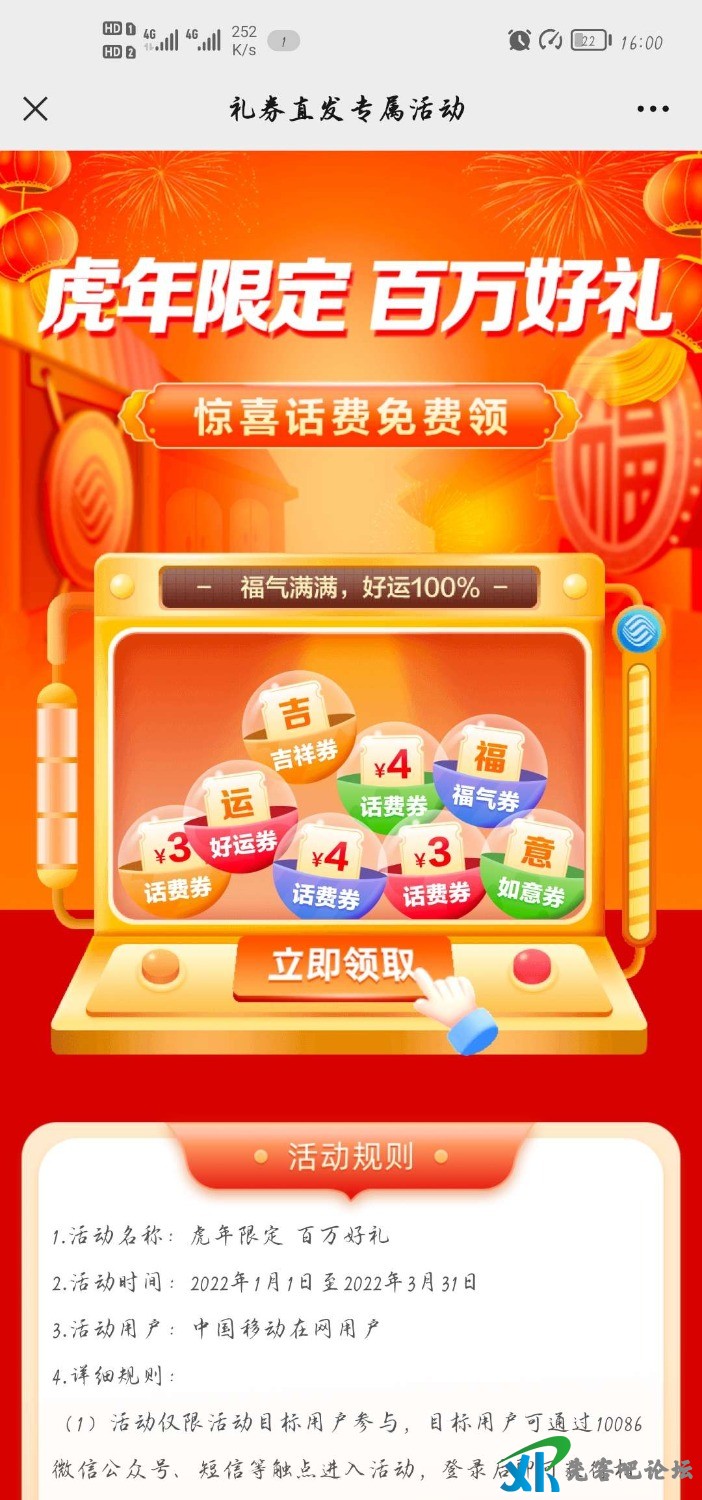Close the 礼券直发专属活动 page
Screen dimensions: 702x1500
(x=35, y=109)
